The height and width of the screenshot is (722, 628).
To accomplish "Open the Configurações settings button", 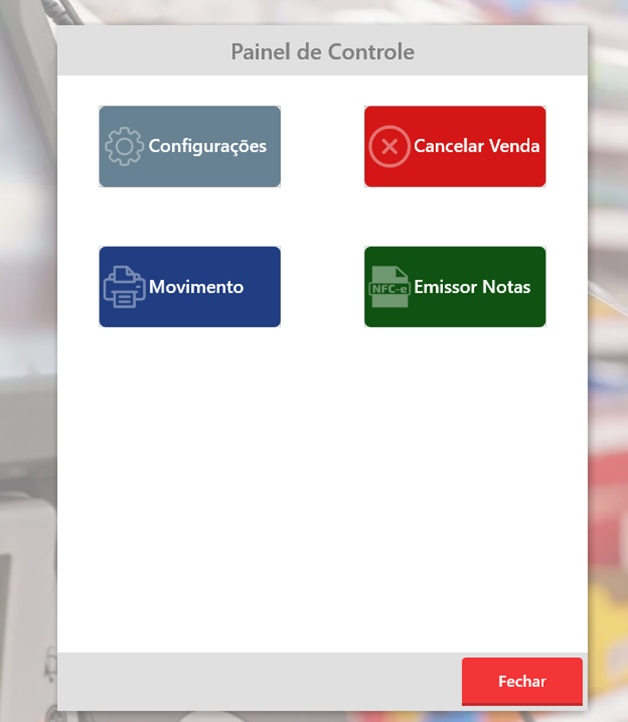I will coord(189,146).
